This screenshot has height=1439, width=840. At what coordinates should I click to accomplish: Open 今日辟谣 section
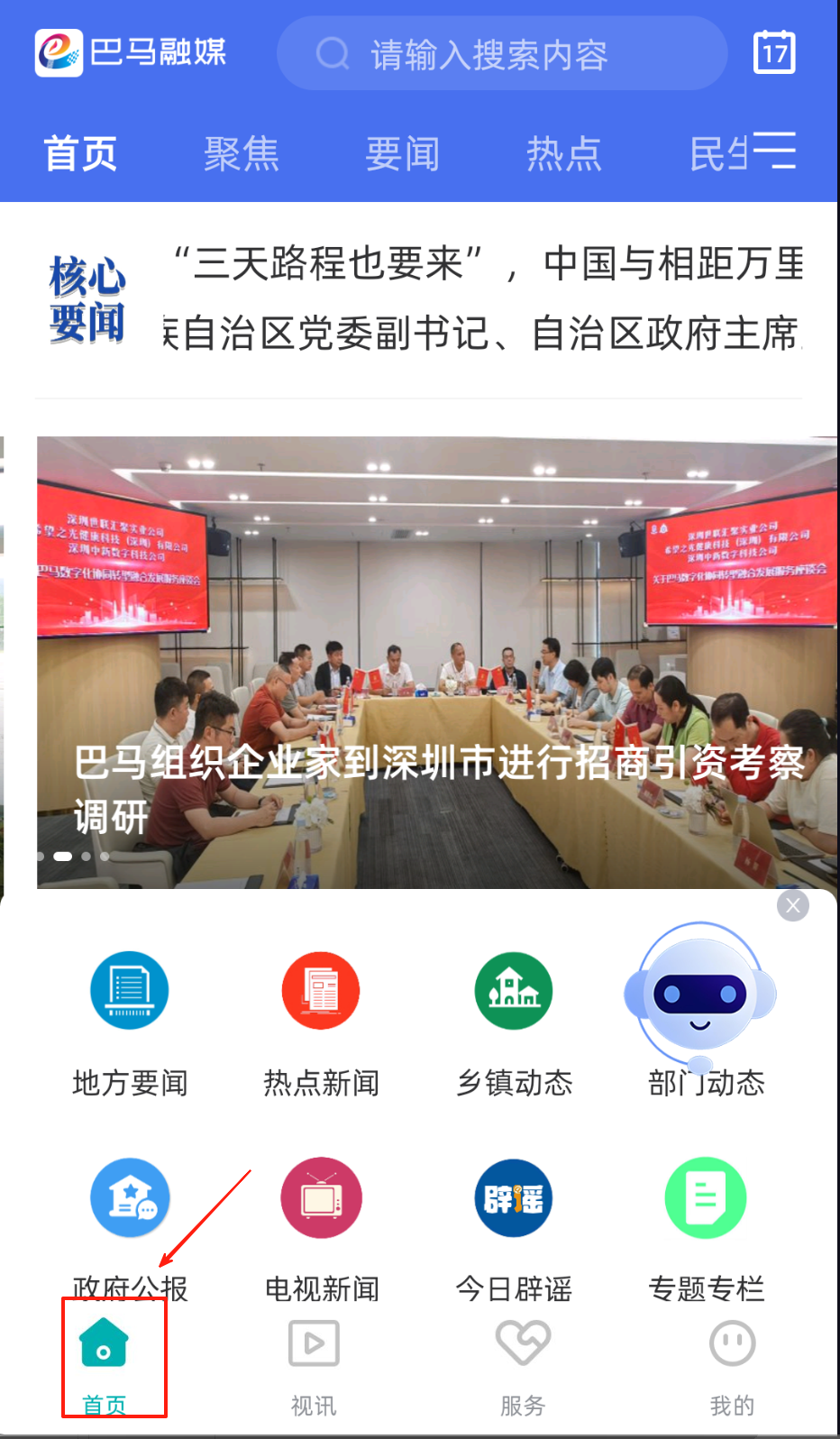point(514,1199)
